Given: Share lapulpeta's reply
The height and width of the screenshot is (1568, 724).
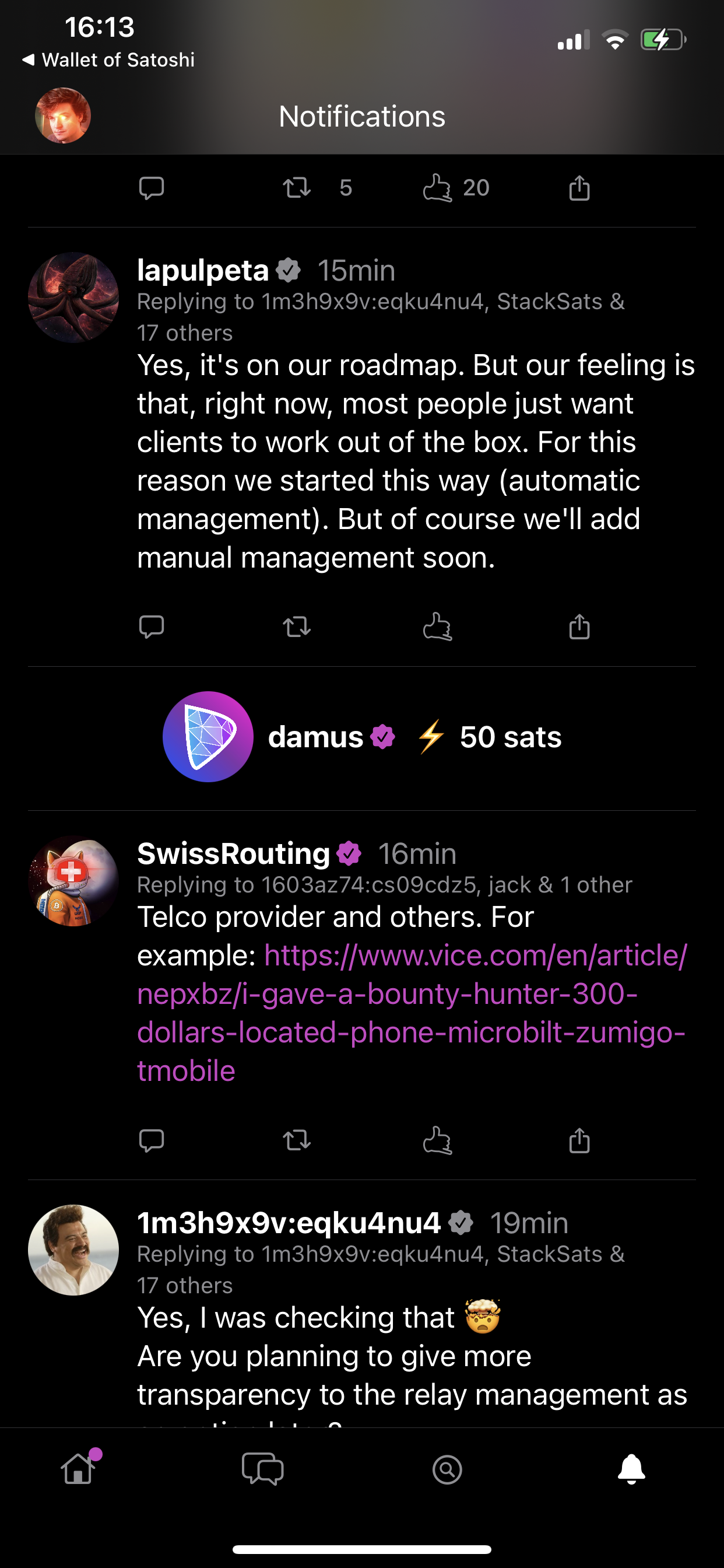Looking at the screenshot, I should 579,626.
